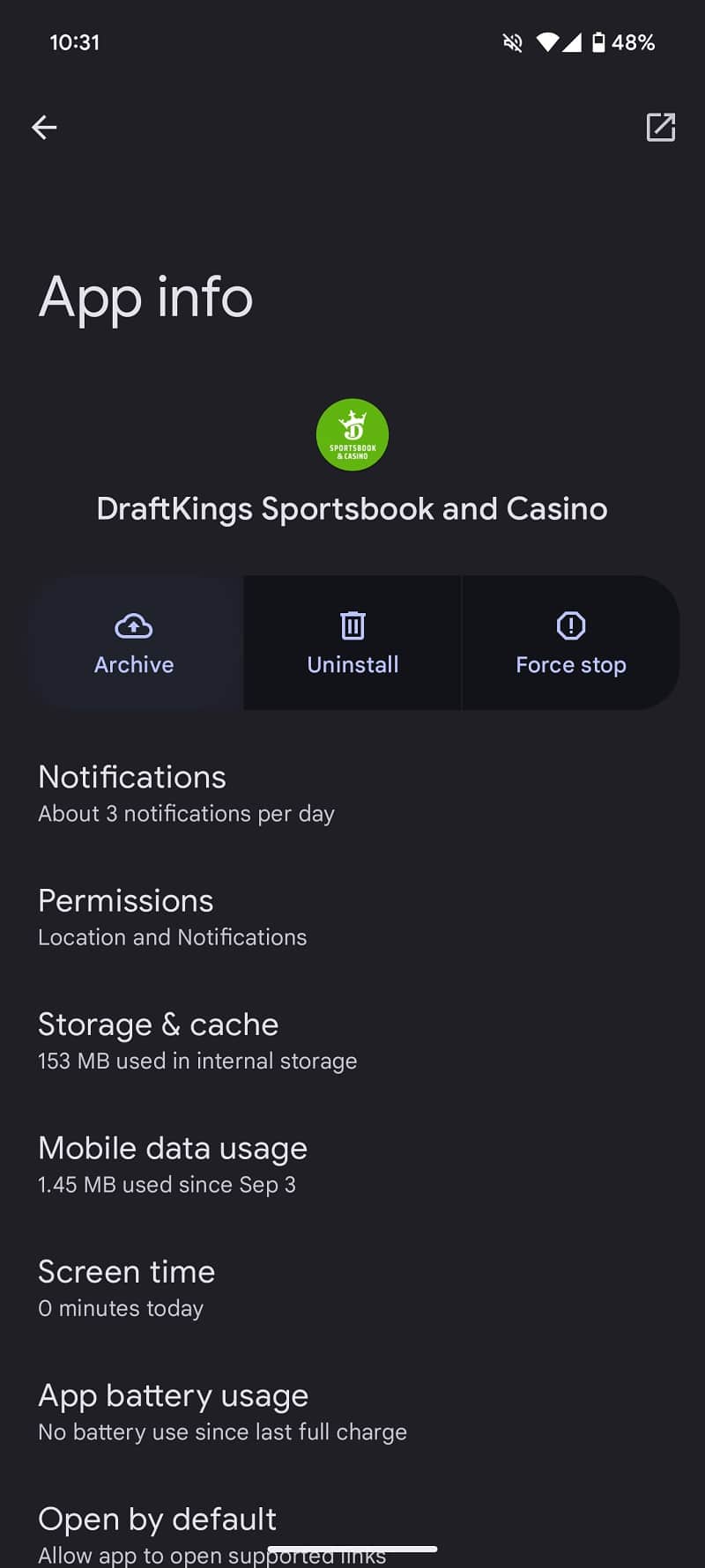Go back using the arrow icon
Screen dimensions: 705x1568
pos(44,128)
